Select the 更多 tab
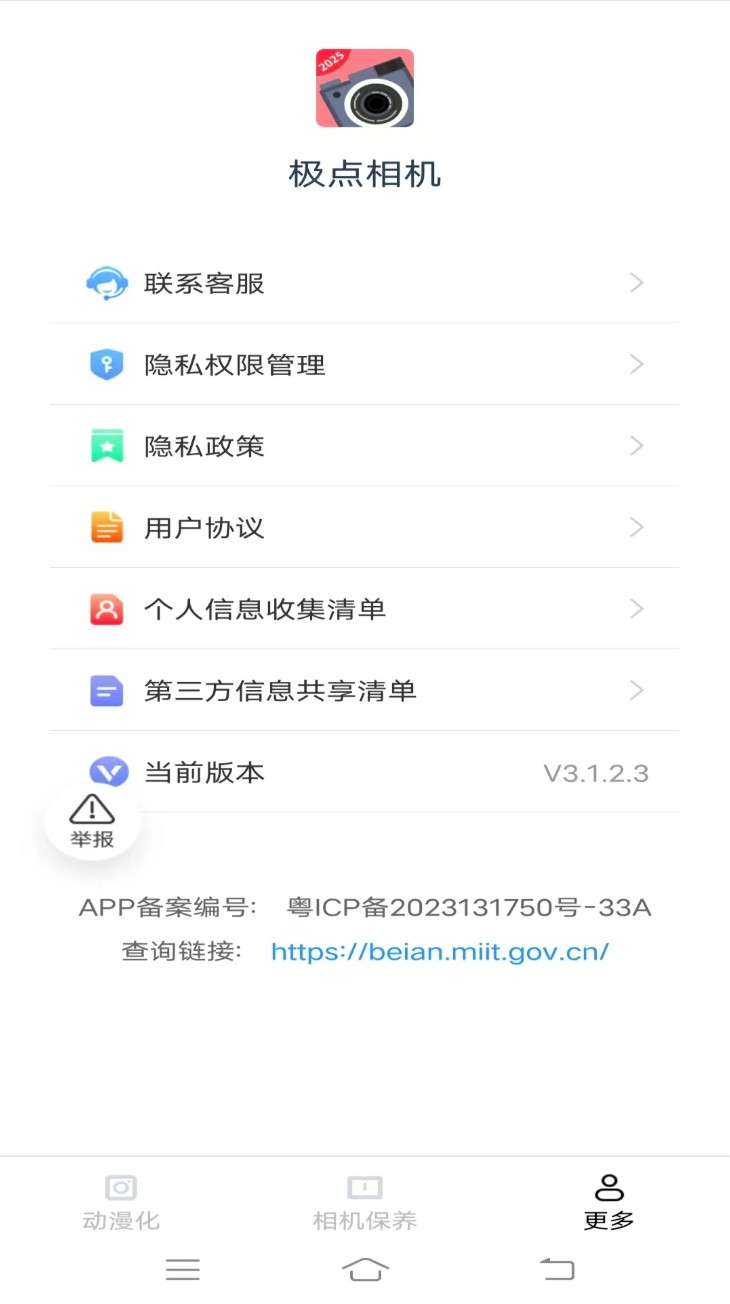The image size is (730, 1304). pos(609,1203)
